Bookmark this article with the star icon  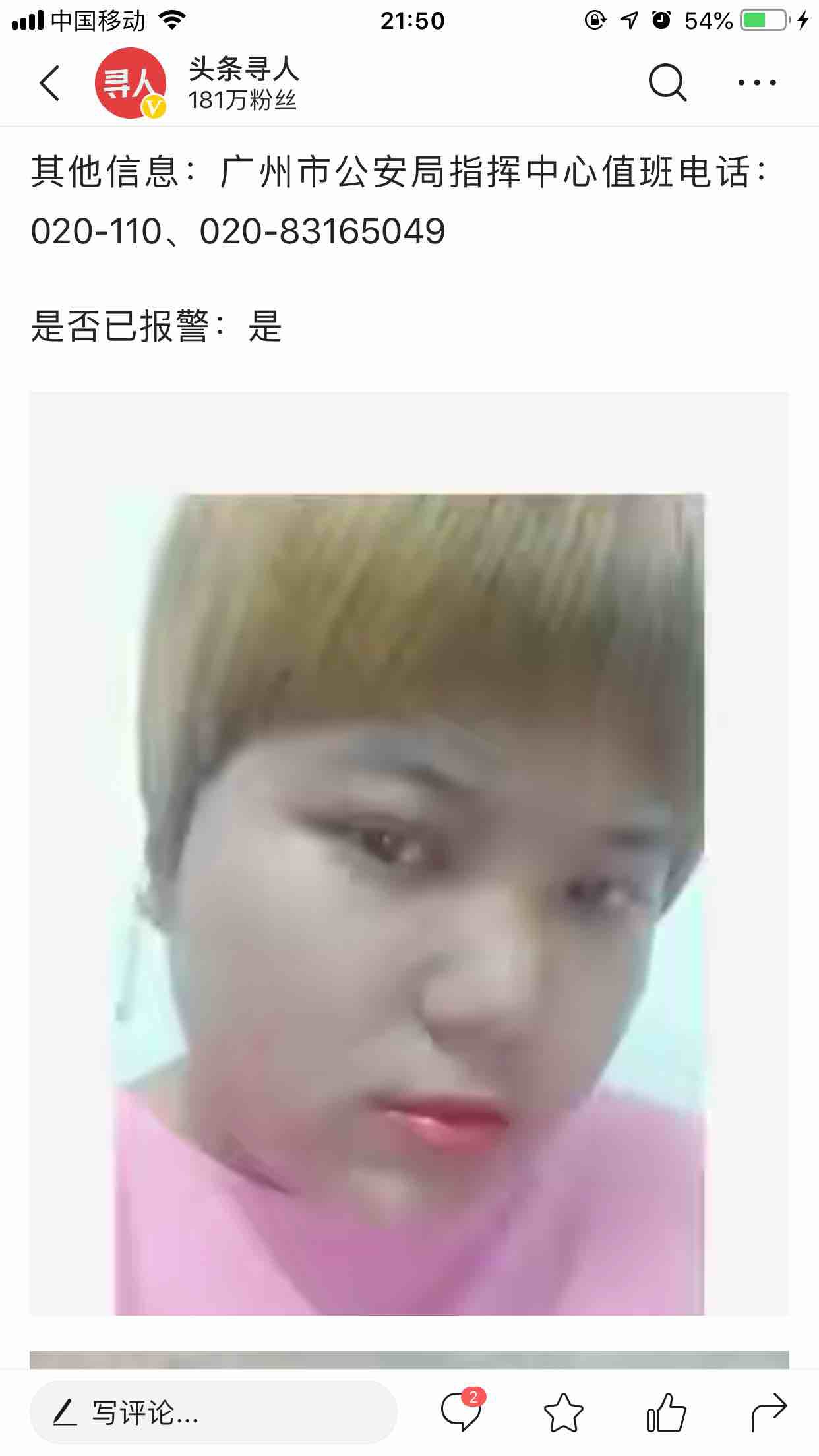click(x=563, y=1412)
